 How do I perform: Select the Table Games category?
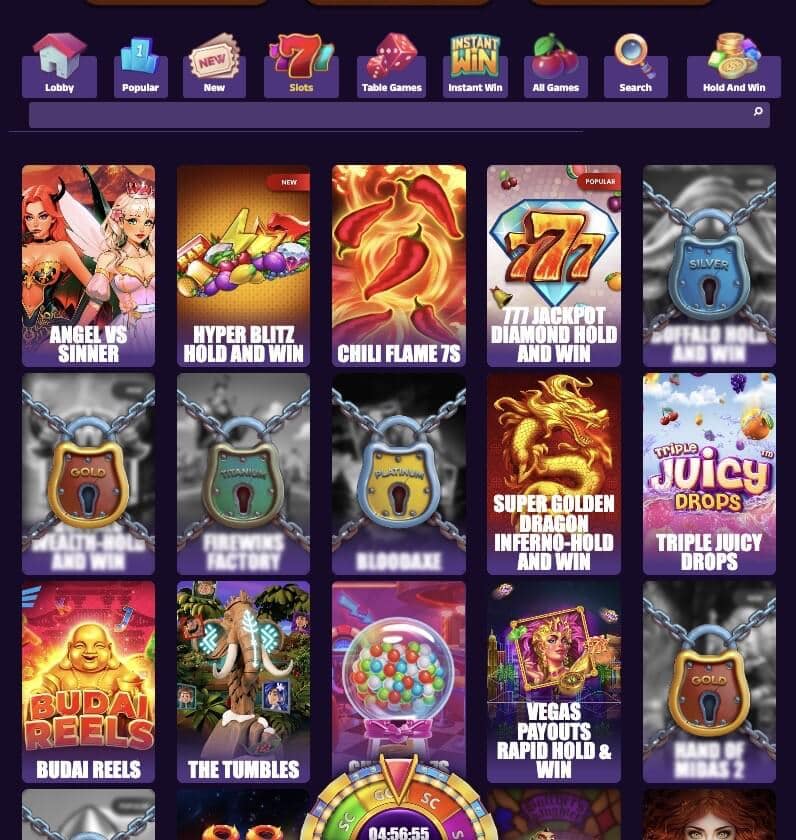click(391, 66)
